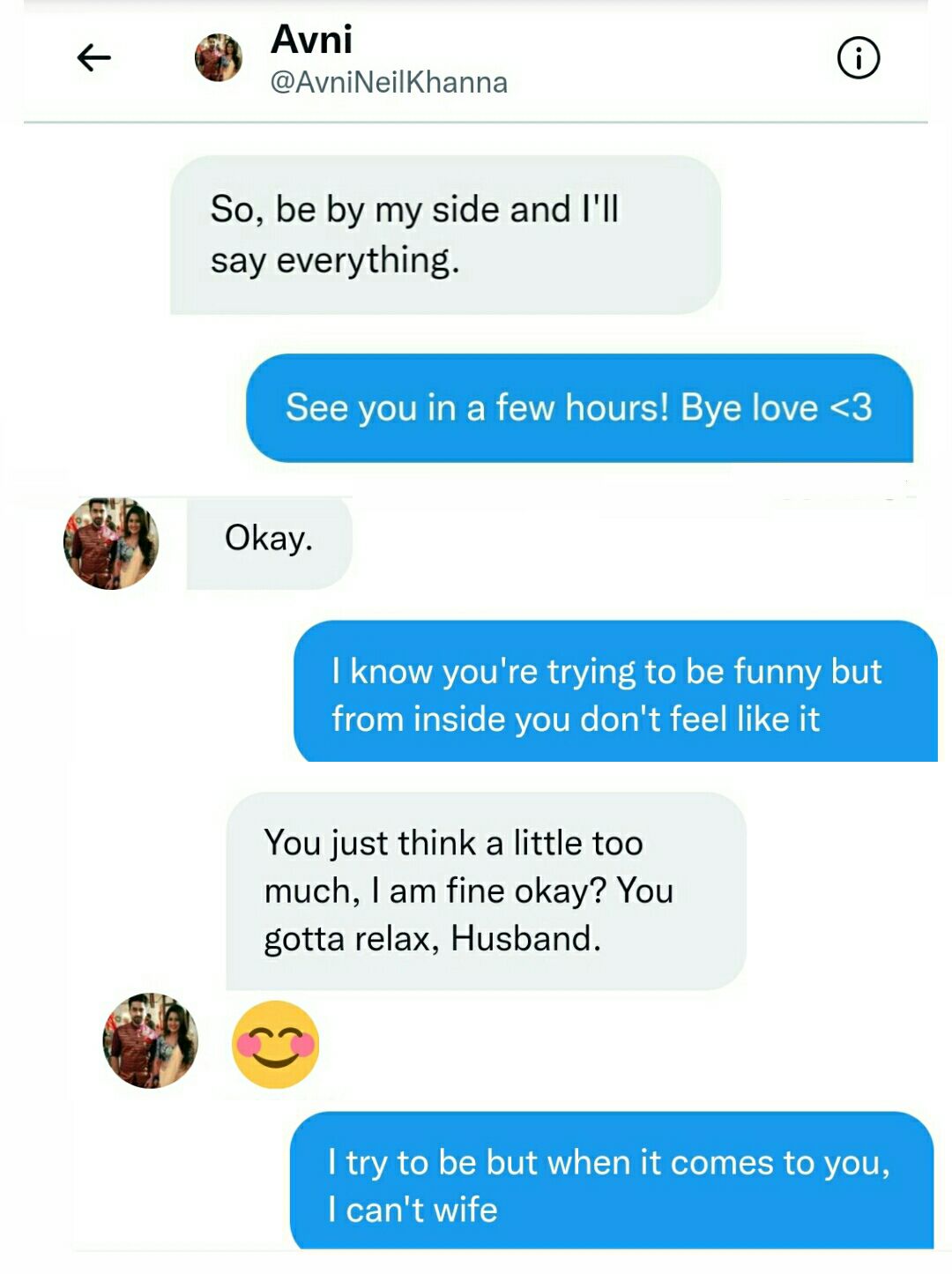
Task: Open Avni's profile from the header avatar
Action: pyautogui.click(x=219, y=58)
